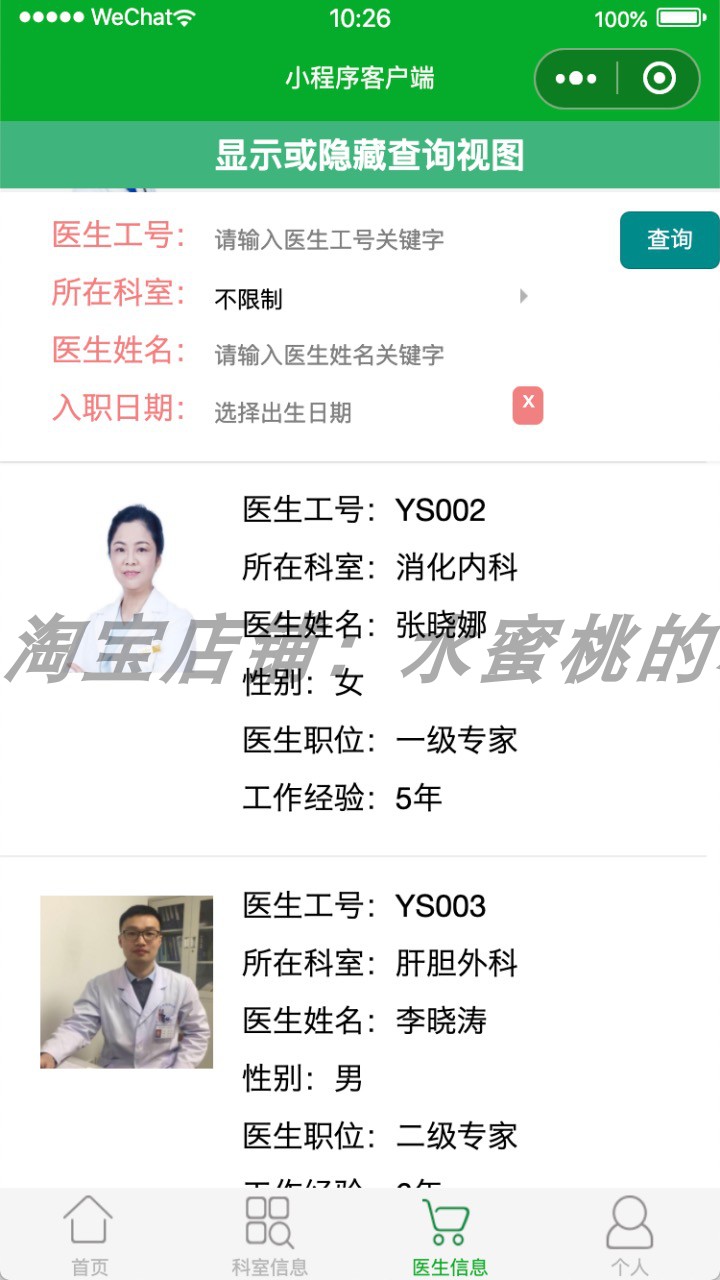Close the mini program via circle icon
The height and width of the screenshot is (1280, 720).
659,78
